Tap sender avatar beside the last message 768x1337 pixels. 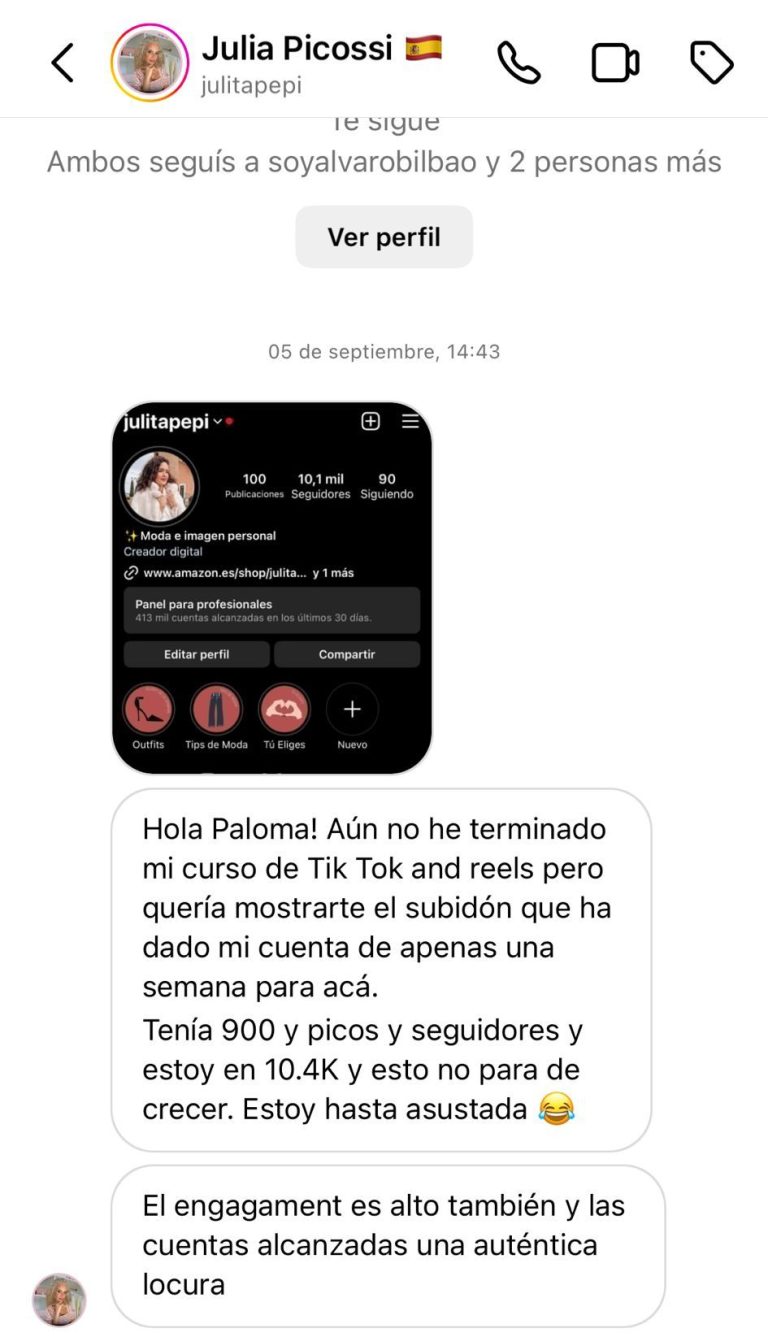tap(59, 1299)
